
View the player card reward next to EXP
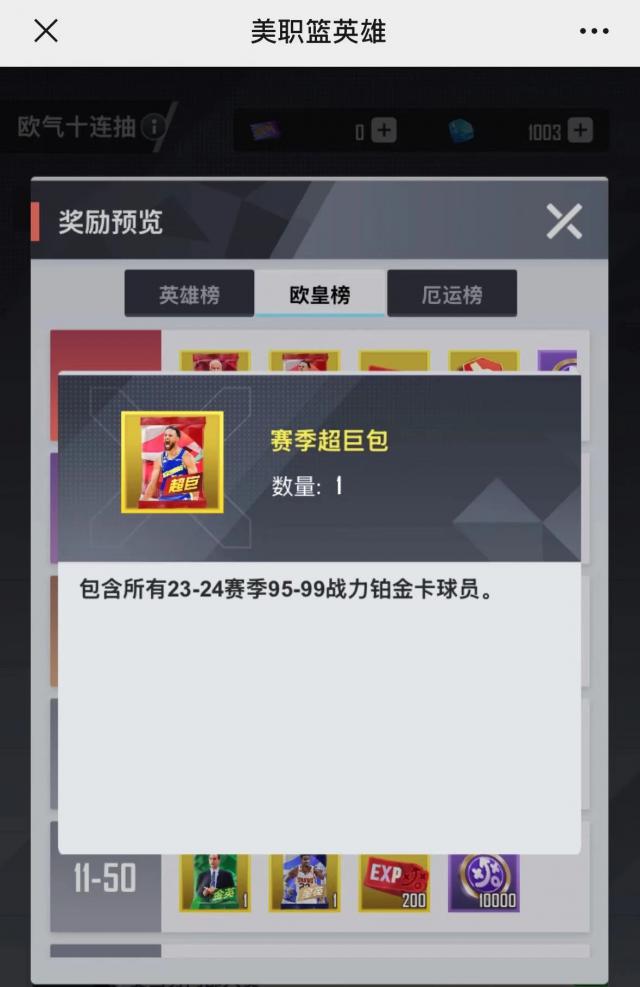(x=304, y=882)
